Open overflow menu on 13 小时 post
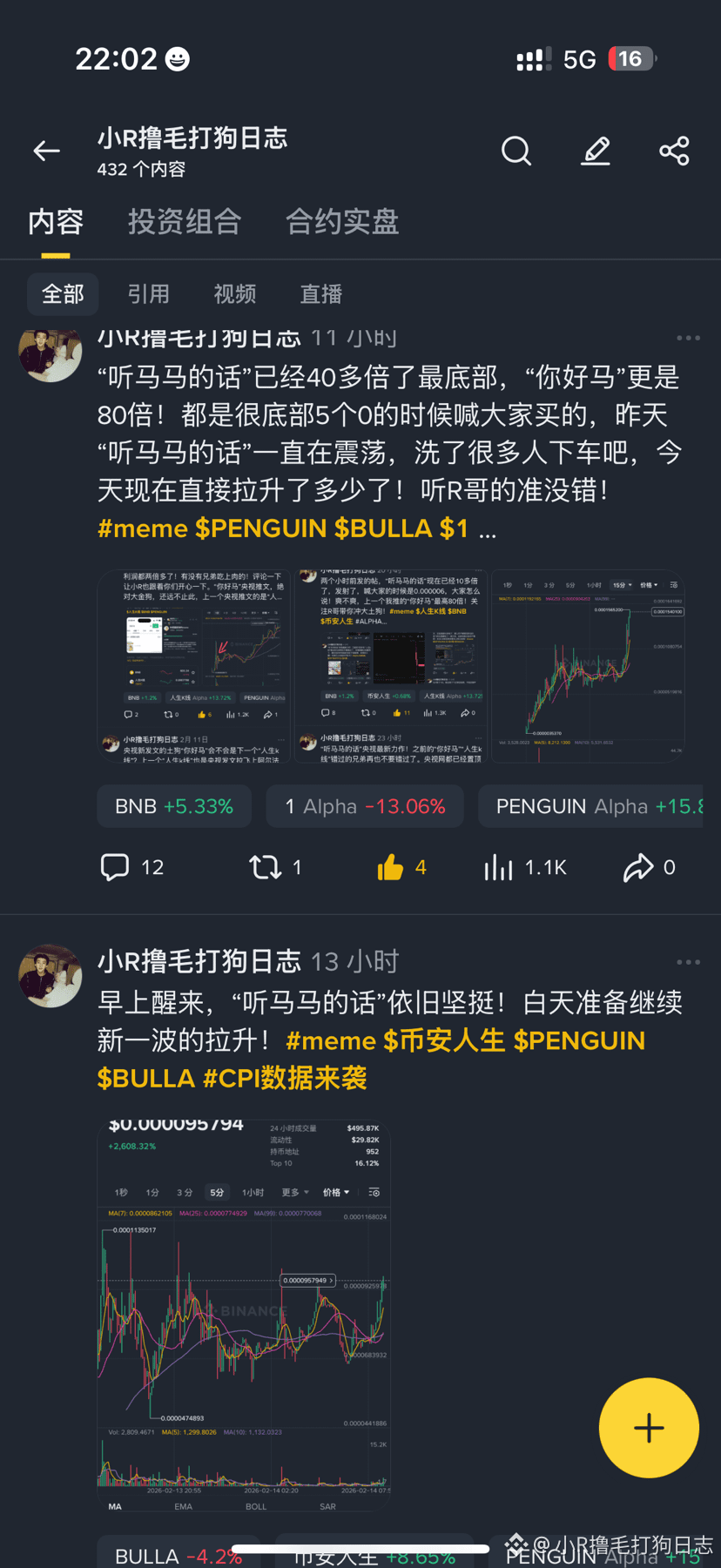Image resolution: width=721 pixels, height=1568 pixels. coord(688,962)
